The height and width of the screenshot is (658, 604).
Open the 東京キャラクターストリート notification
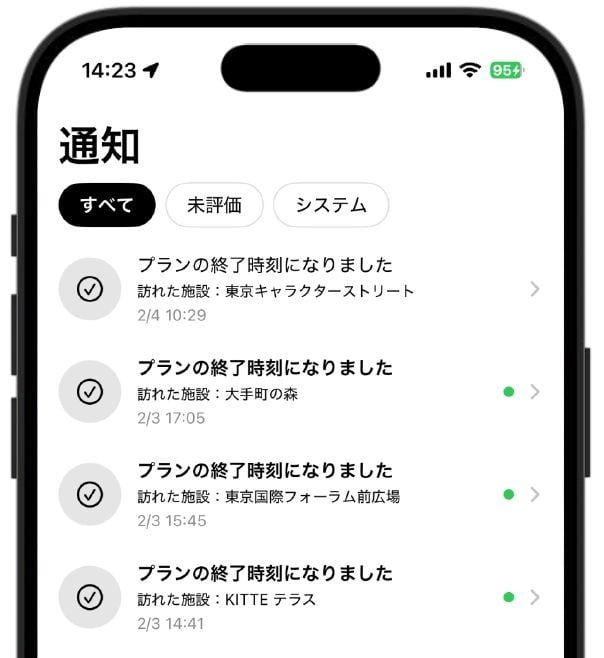pos(300,289)
